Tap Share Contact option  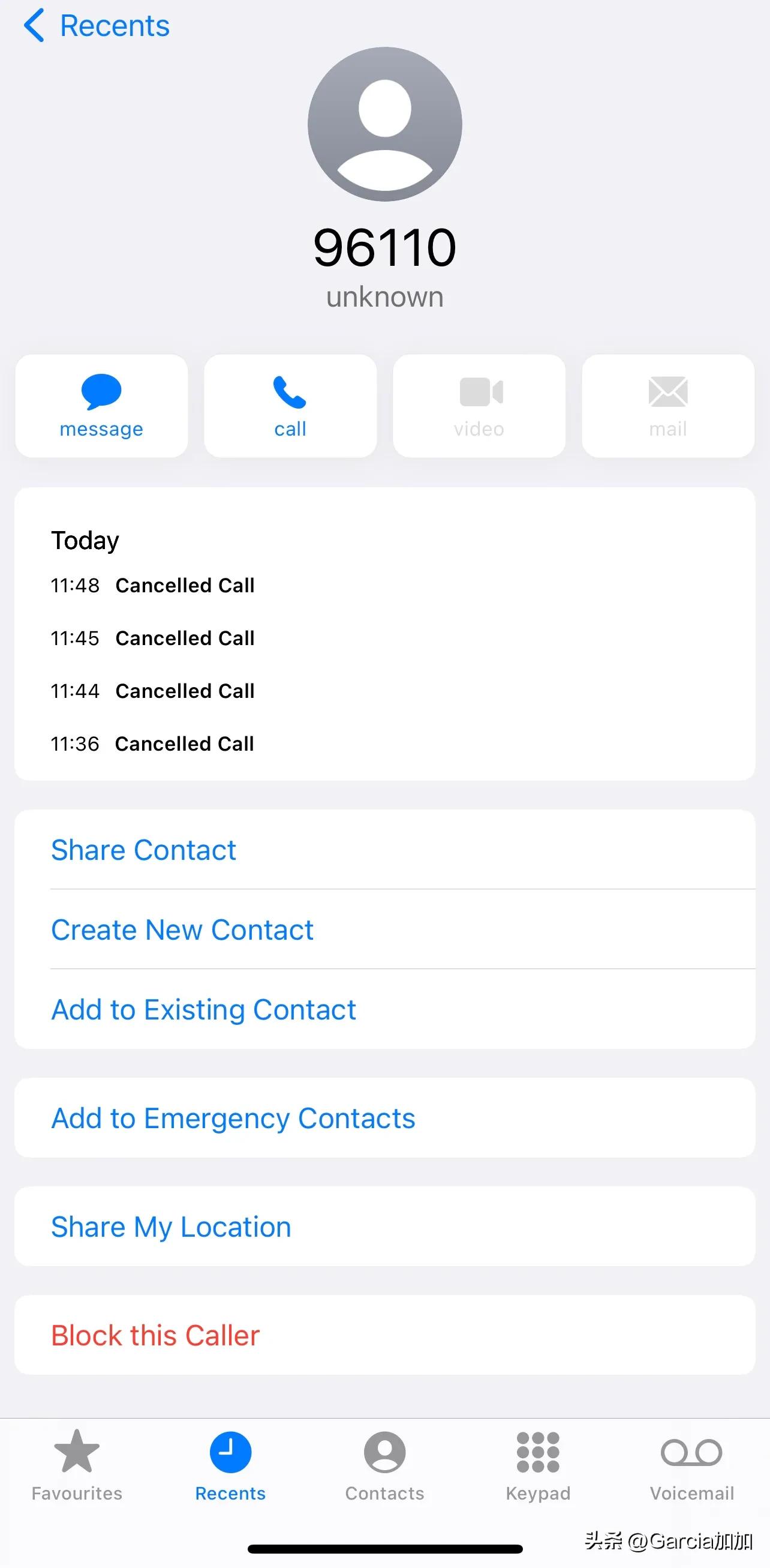(x=143, y=850)
